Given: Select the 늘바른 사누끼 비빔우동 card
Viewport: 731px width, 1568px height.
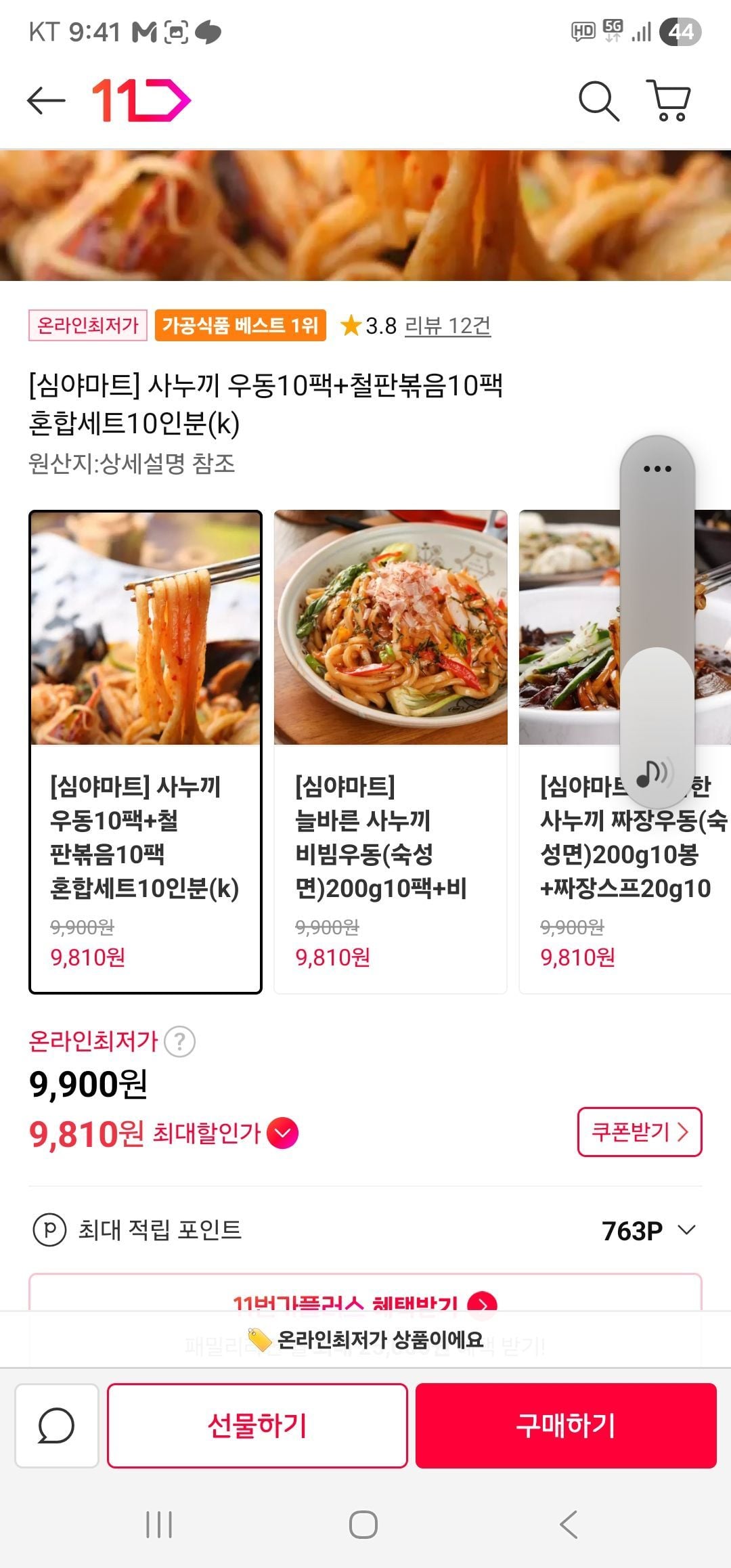Looking at the screenshot, I should [390, 752].
